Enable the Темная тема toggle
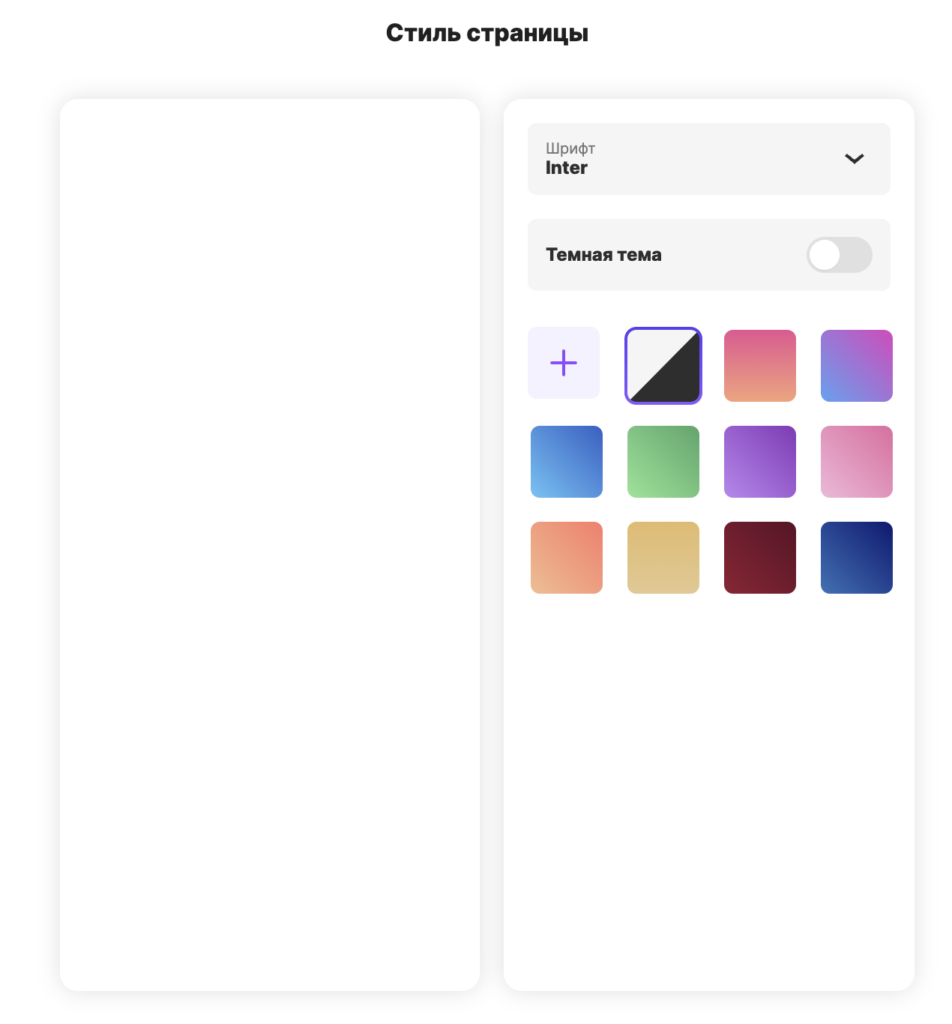 [x=838, y=255]
